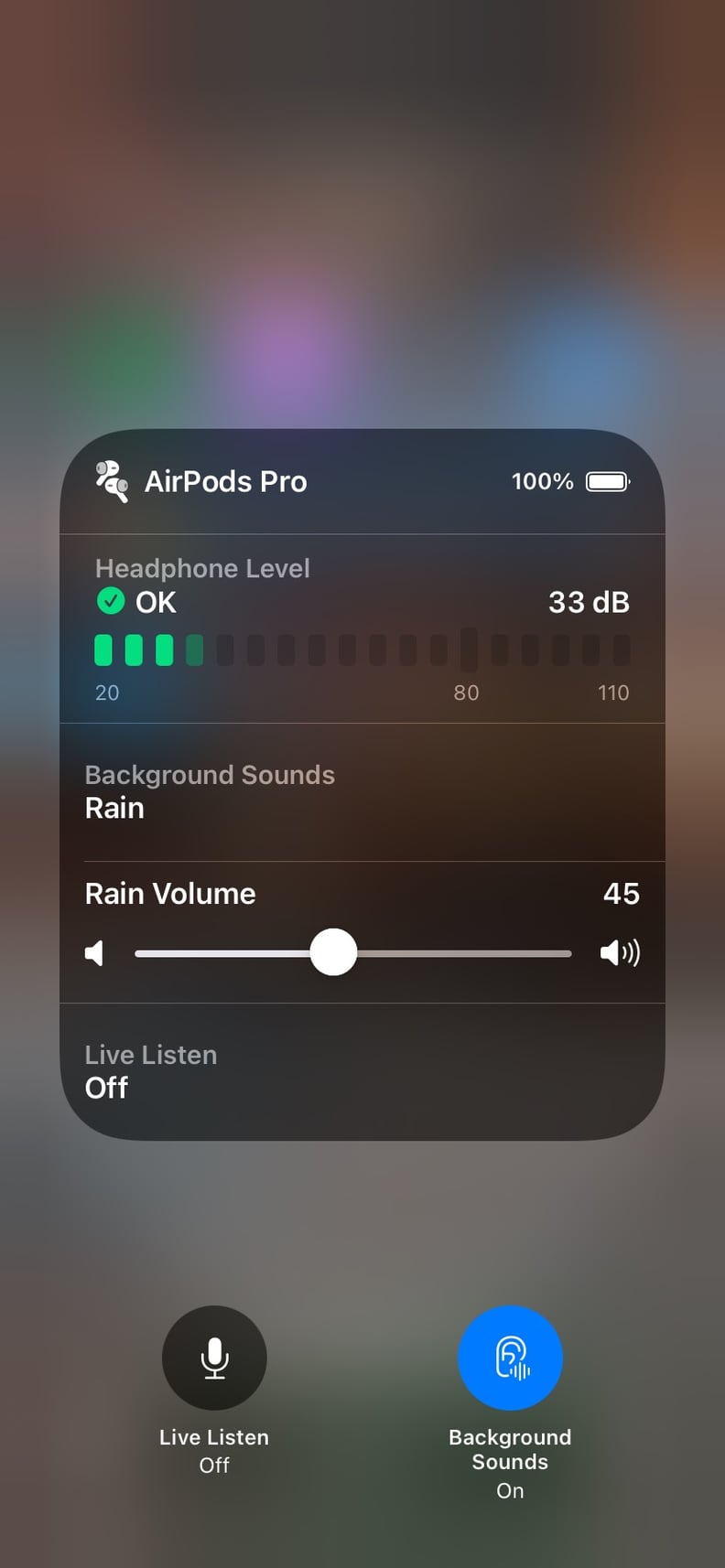The image size is (725, 1568).
Task: Turn on Live Listen microphone button
Action: coord(214,1358)
